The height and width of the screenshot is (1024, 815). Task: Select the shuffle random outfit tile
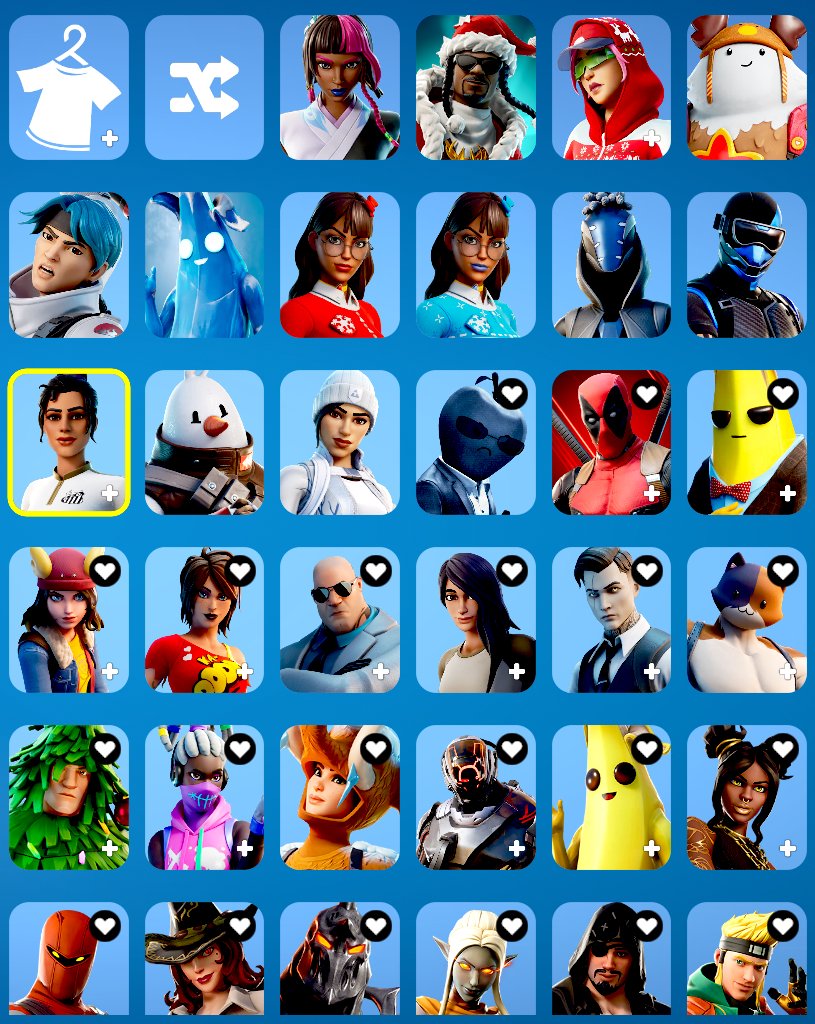coord(204,88)
